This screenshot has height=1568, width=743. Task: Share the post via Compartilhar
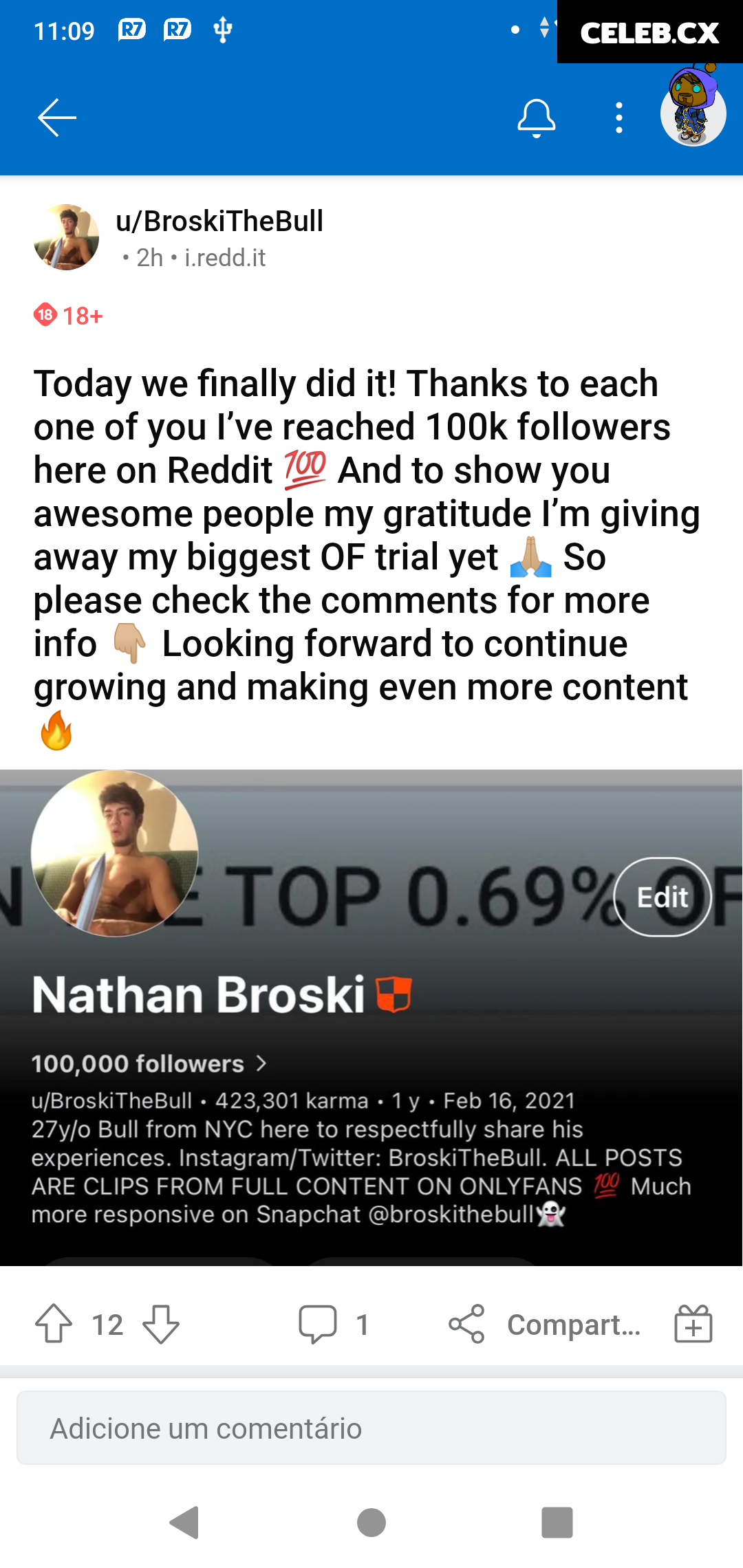[543, 1324]
